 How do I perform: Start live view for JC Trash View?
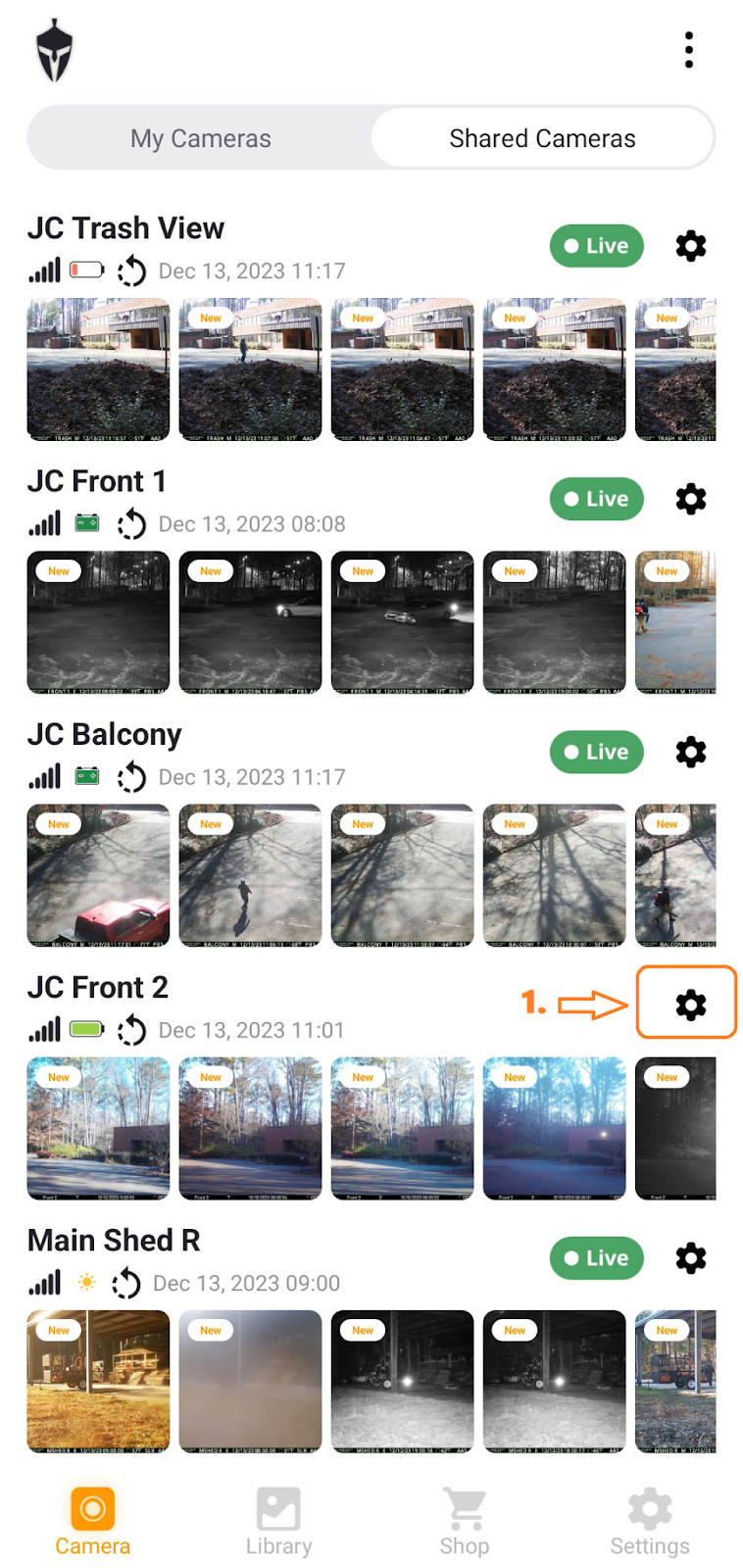[596, 246]
